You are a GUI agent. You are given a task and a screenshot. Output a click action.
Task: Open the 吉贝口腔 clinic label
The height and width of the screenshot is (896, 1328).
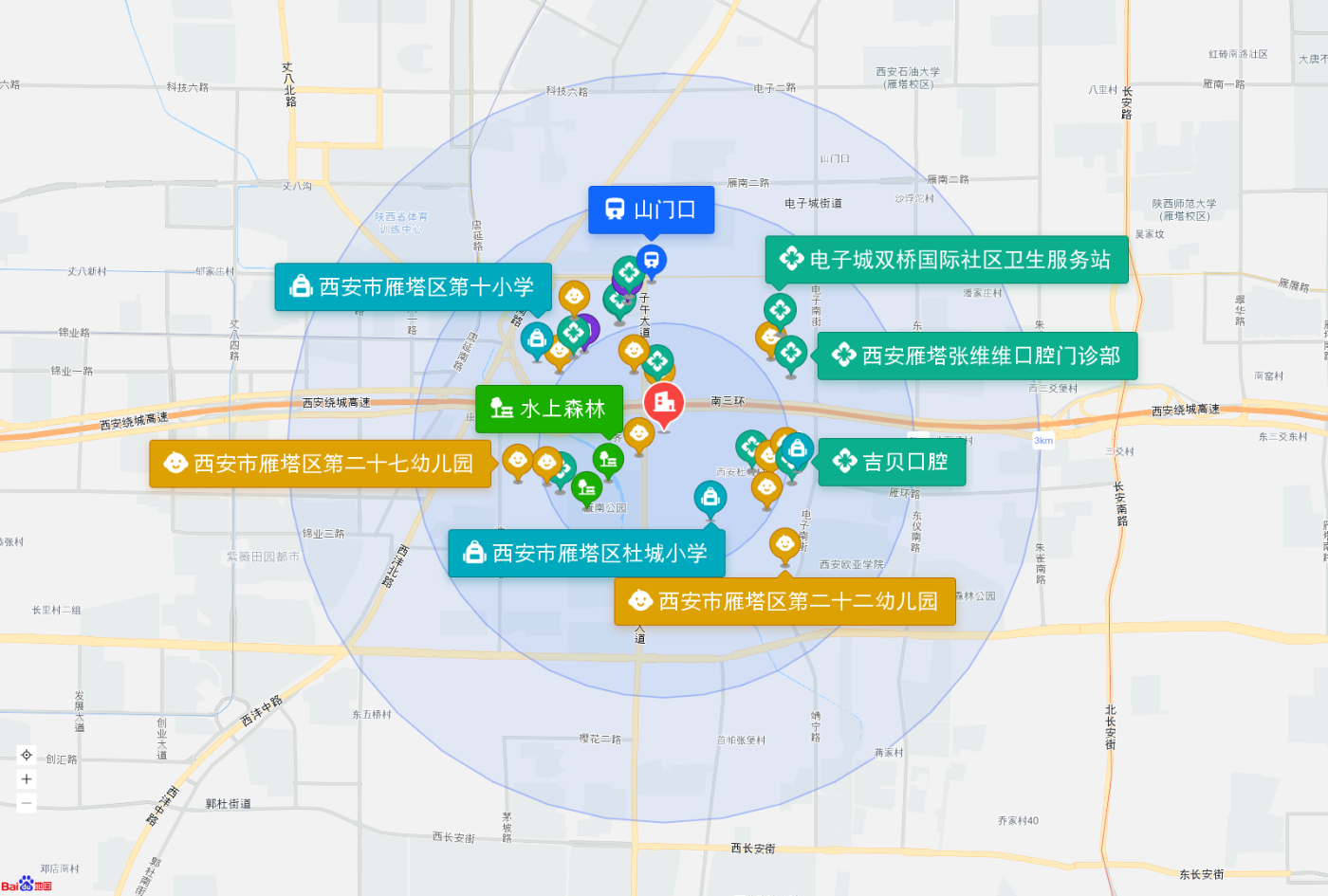coord(892,462)
